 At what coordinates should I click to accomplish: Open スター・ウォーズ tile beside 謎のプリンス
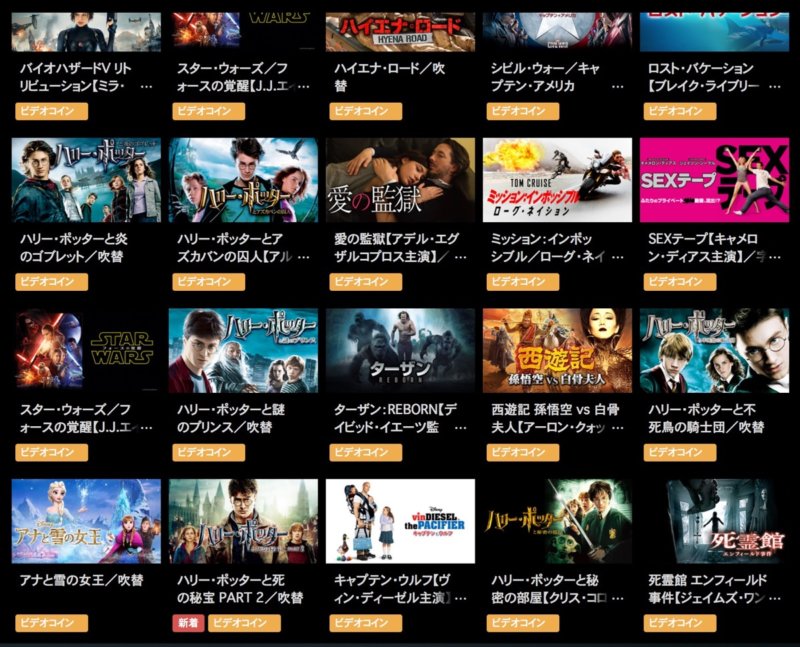click(86, 350)
